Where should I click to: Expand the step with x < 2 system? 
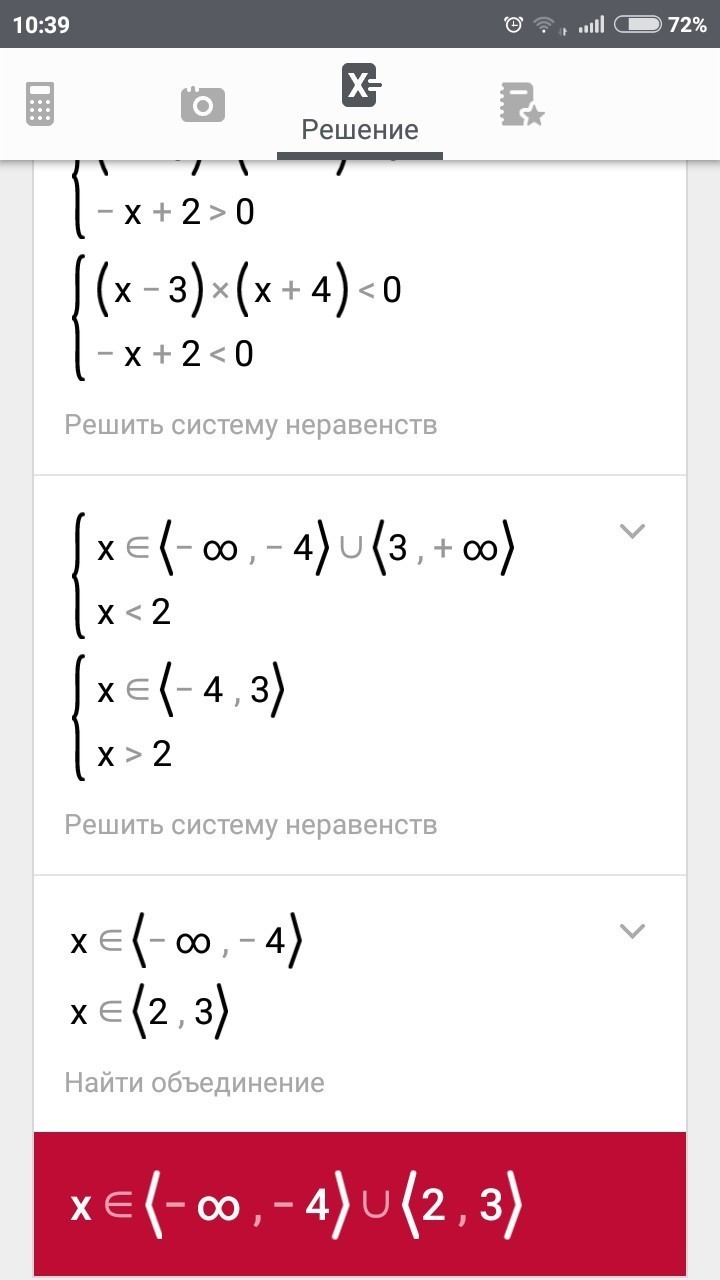pyautogui.click(x=632, y=531)
